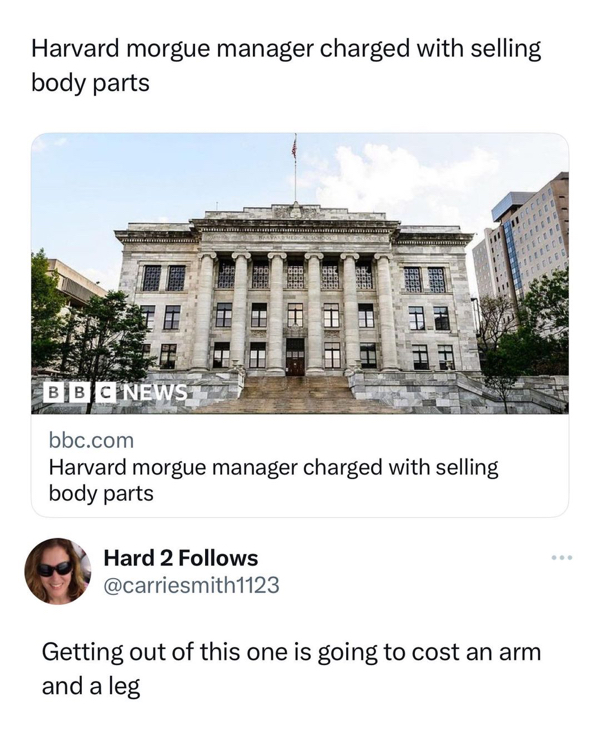The height and width of the screenshot is (750, 600).
Task: View Hard 2 Follows' profile picture
Action: point(57,571)
